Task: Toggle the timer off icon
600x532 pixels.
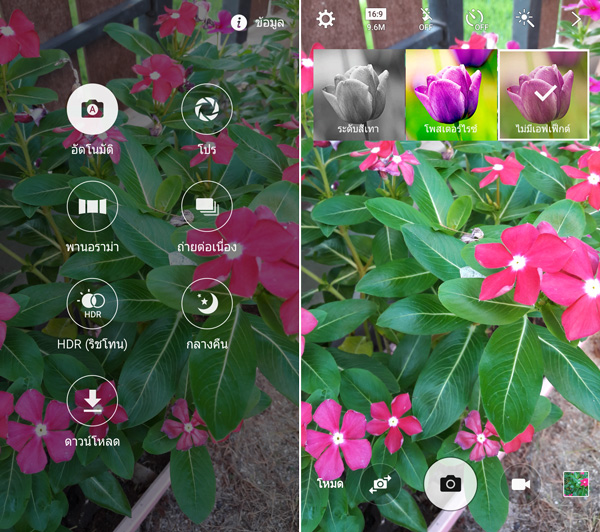Action: tap(475, 19)
